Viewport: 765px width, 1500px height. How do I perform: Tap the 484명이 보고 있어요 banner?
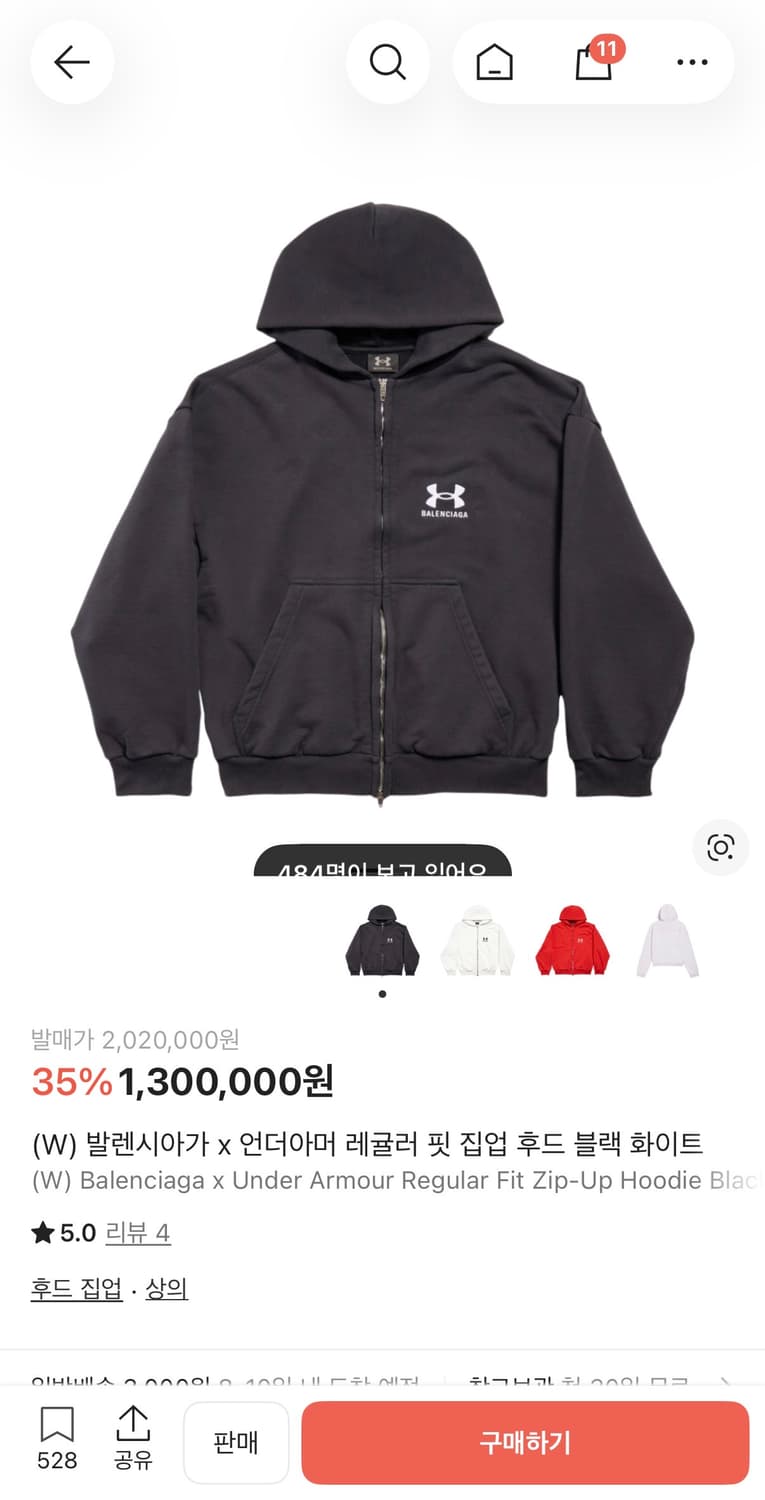click(383, 868)
